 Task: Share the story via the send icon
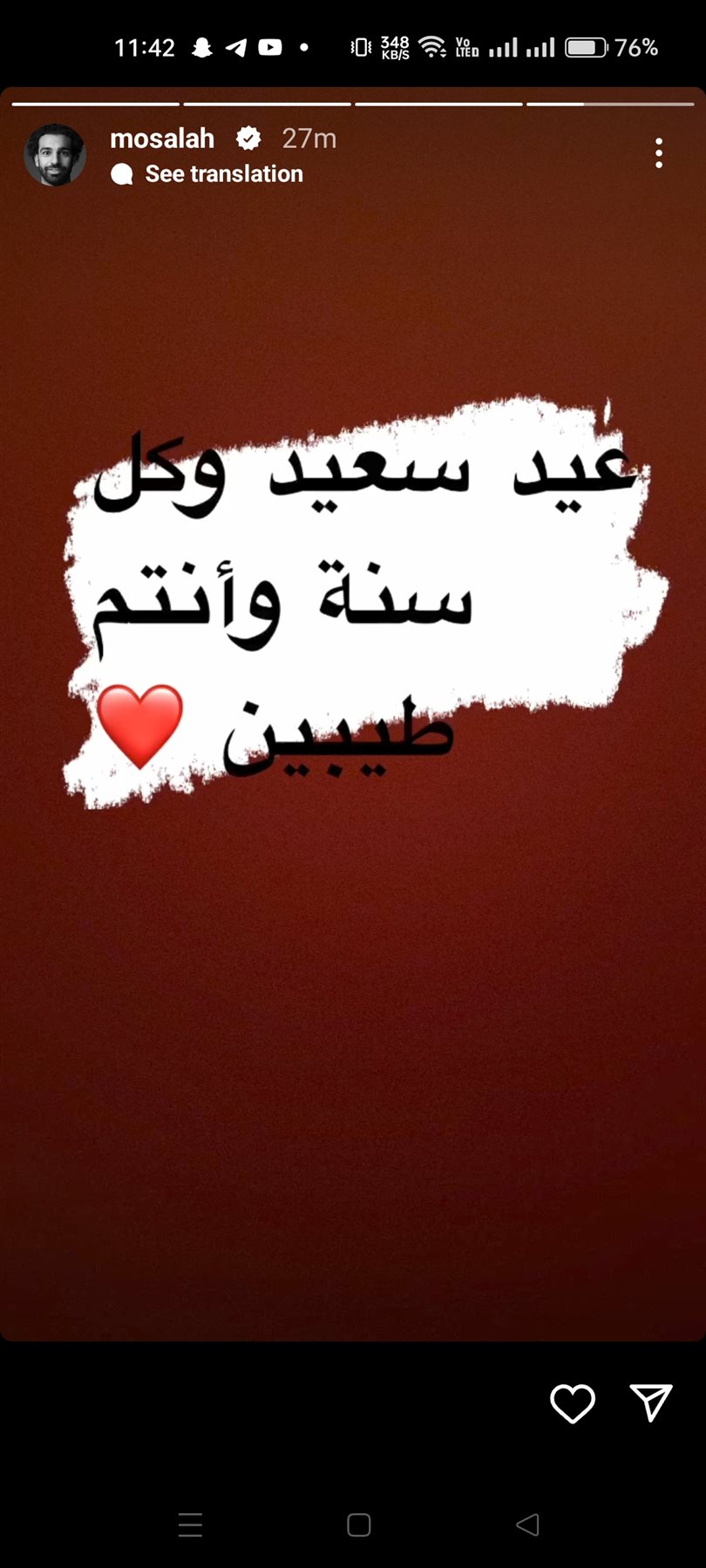(650, 1402)
